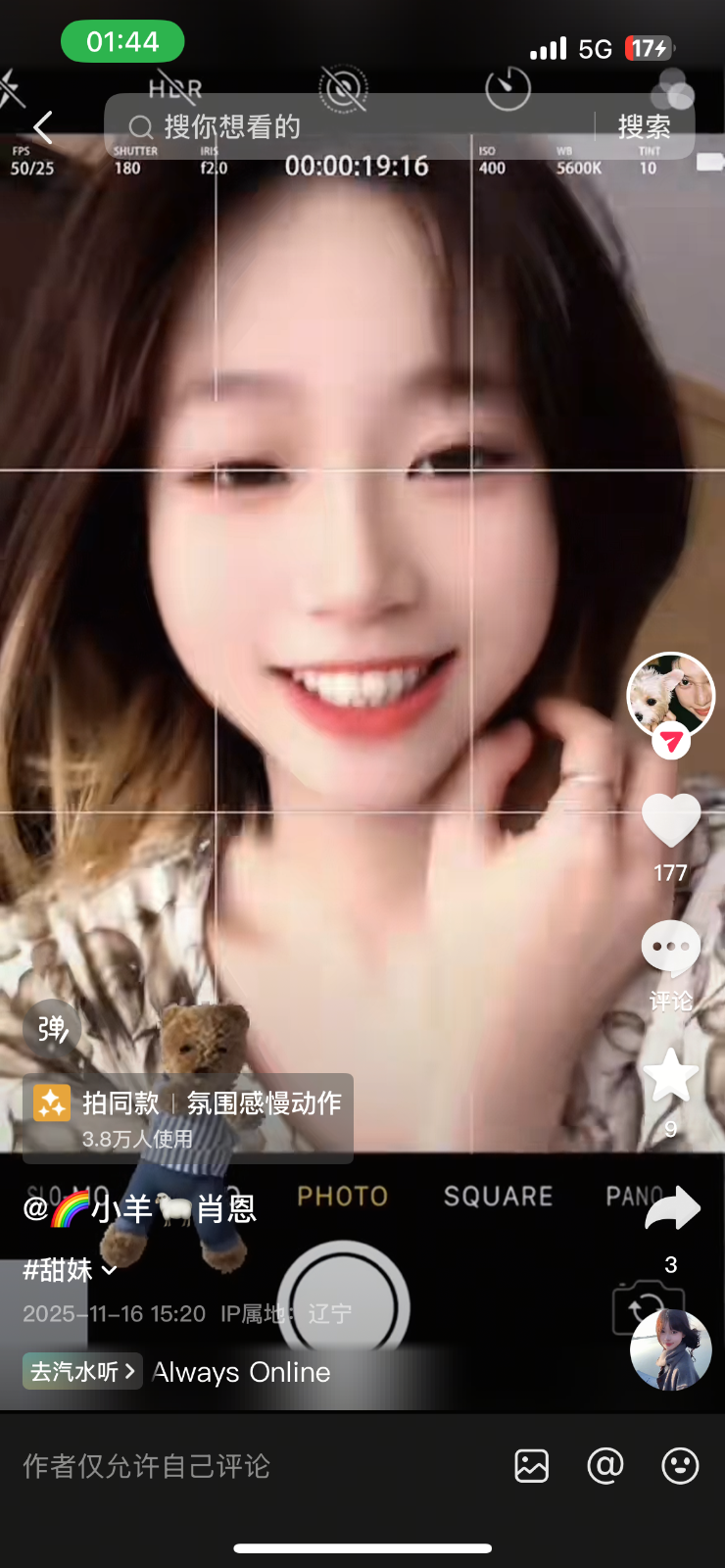Share the video with the arrow icon
Image resolution: width=725 pixels, height=1568 pixels.
point(672,1209)
